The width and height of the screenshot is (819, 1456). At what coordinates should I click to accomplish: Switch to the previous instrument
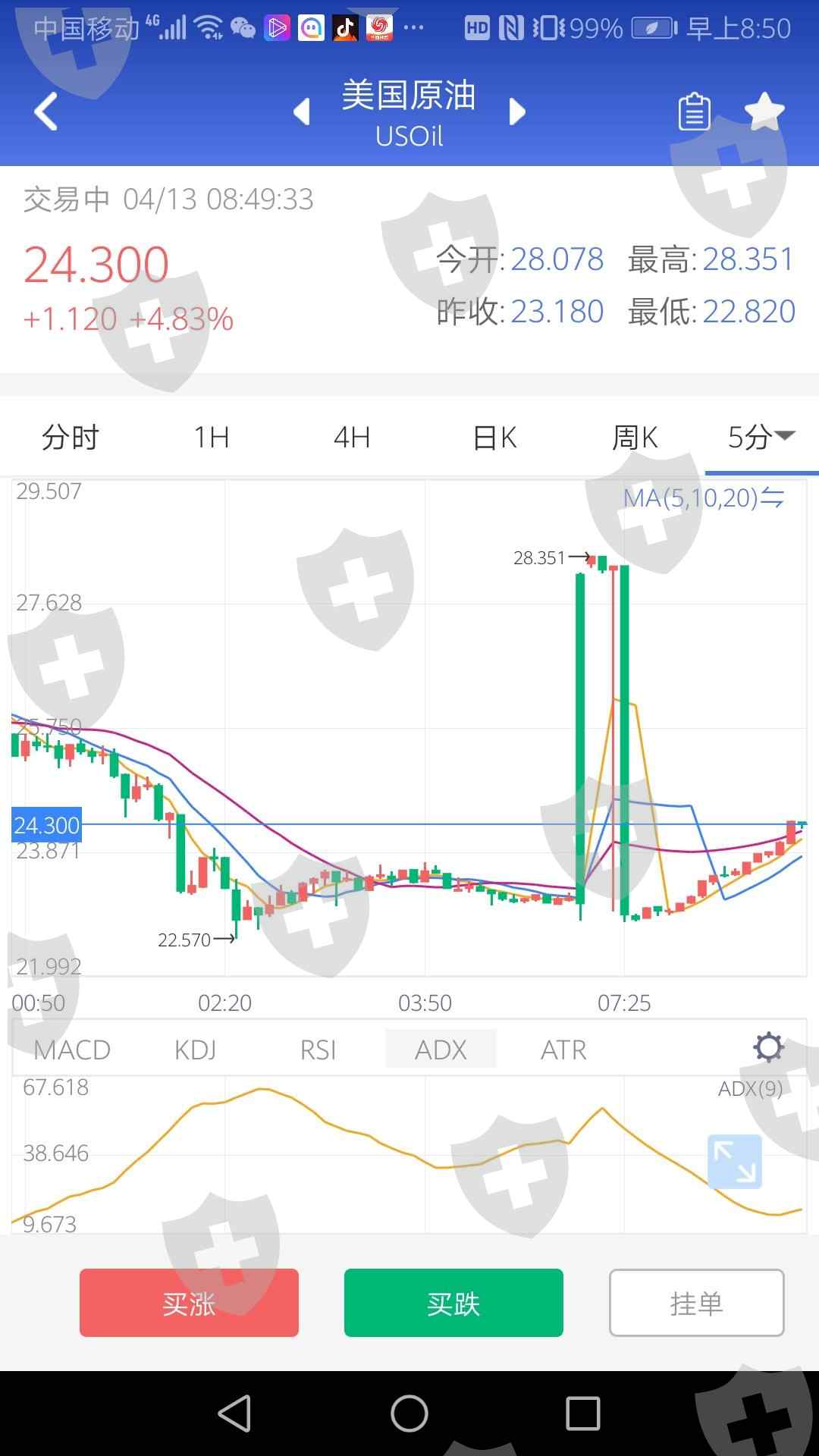point(302,111)
